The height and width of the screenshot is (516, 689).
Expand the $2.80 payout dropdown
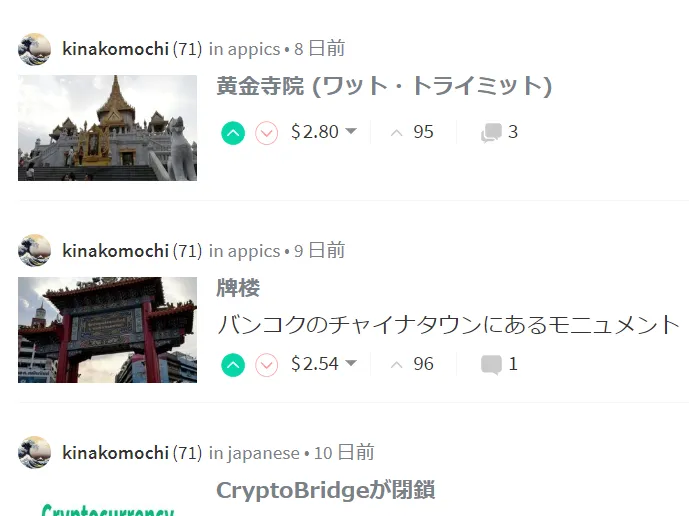coord(351,132)
